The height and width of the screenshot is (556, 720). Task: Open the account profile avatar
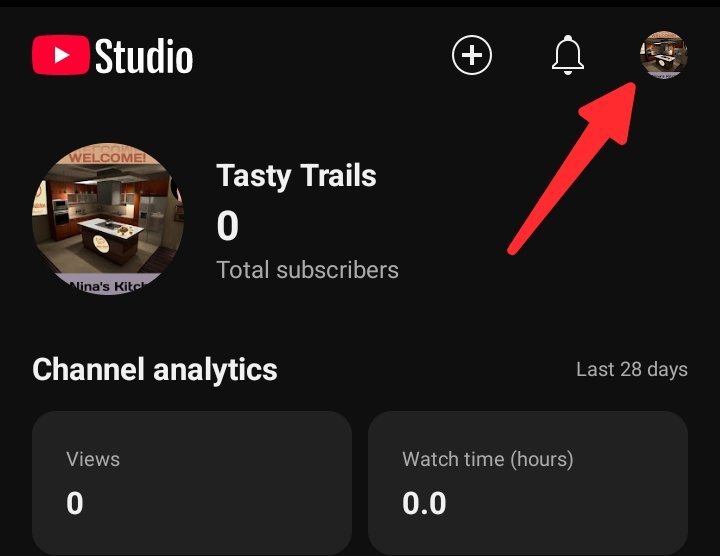tap(663, 55)
